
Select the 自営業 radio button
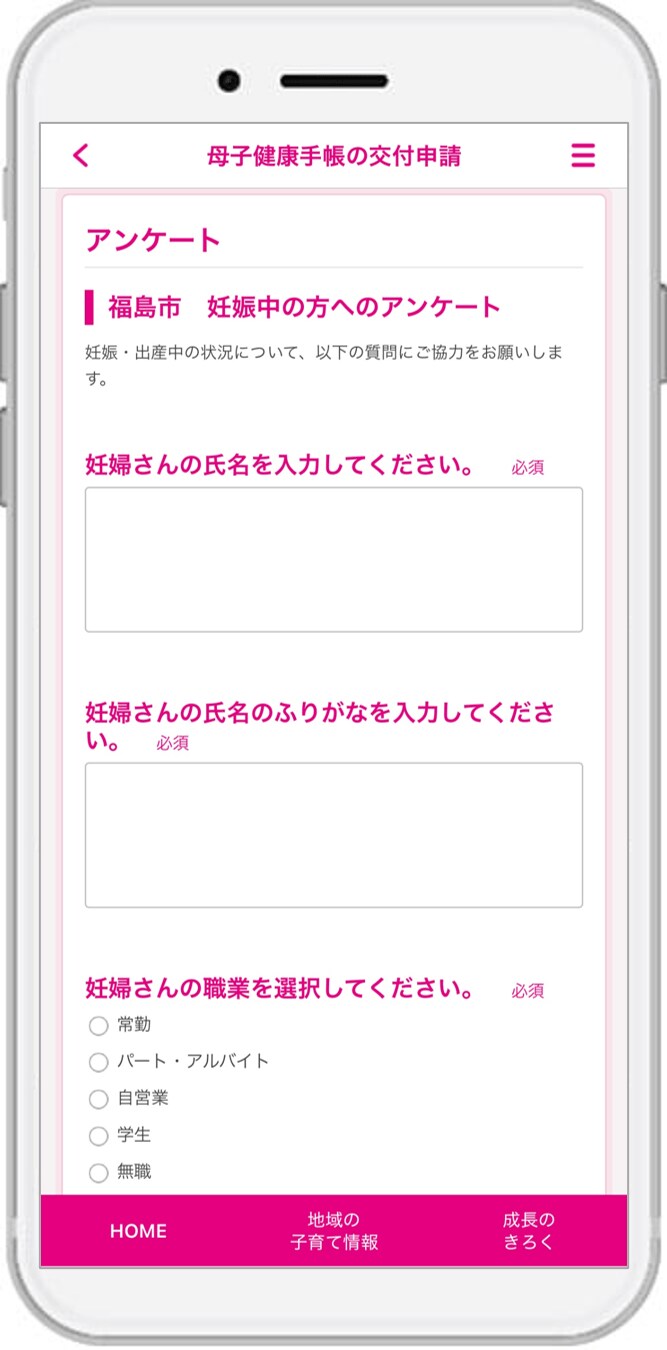point(98,1099)
